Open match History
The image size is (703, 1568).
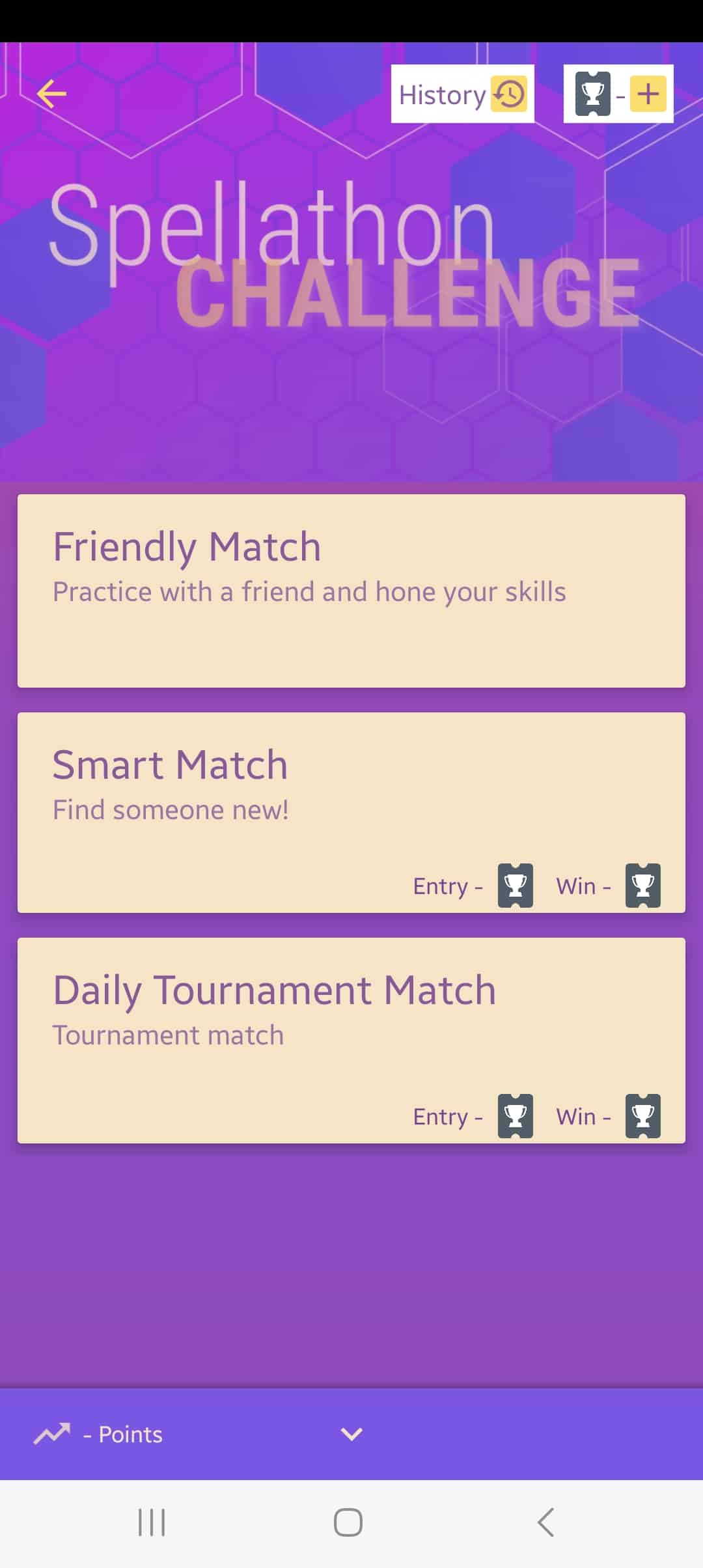pos(462,94)
